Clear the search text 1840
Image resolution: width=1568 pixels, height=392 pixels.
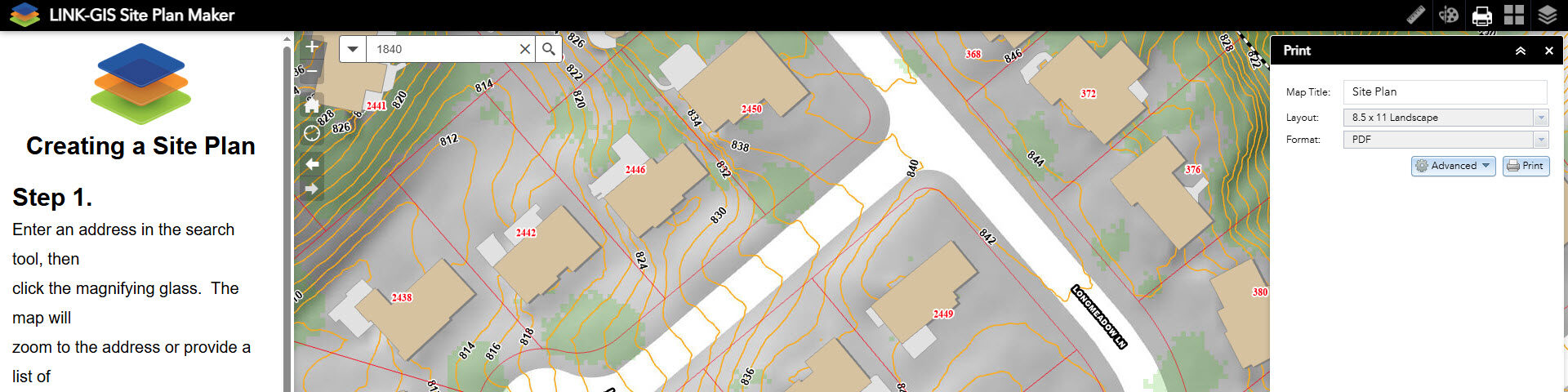(525, 49)
